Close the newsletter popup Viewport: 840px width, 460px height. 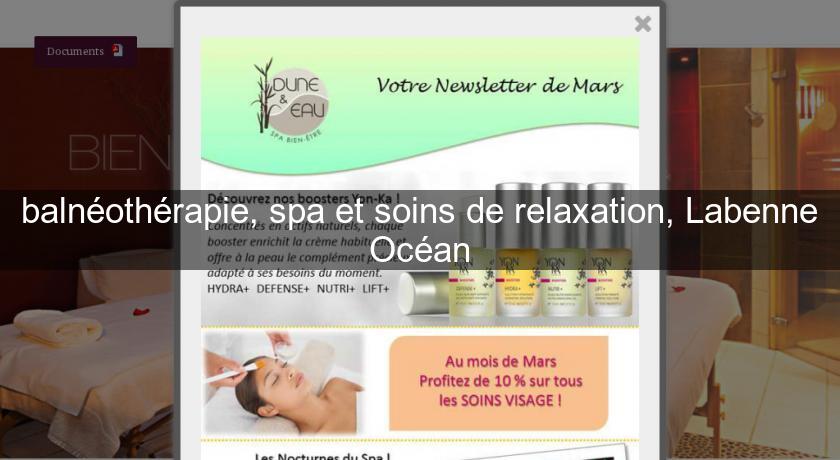click(x=643, y=23)
